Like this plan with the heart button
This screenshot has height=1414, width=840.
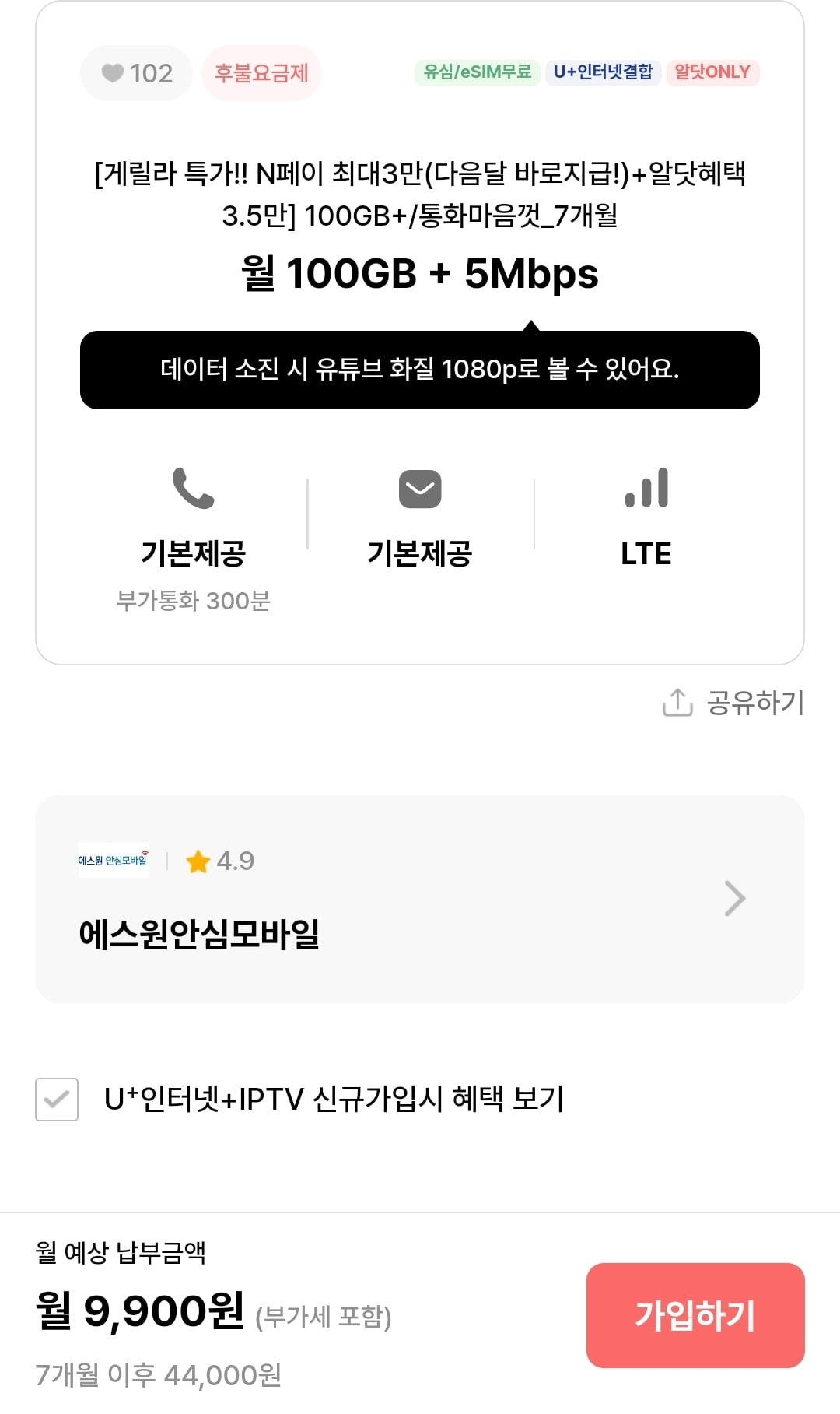[x=135, y=73]
